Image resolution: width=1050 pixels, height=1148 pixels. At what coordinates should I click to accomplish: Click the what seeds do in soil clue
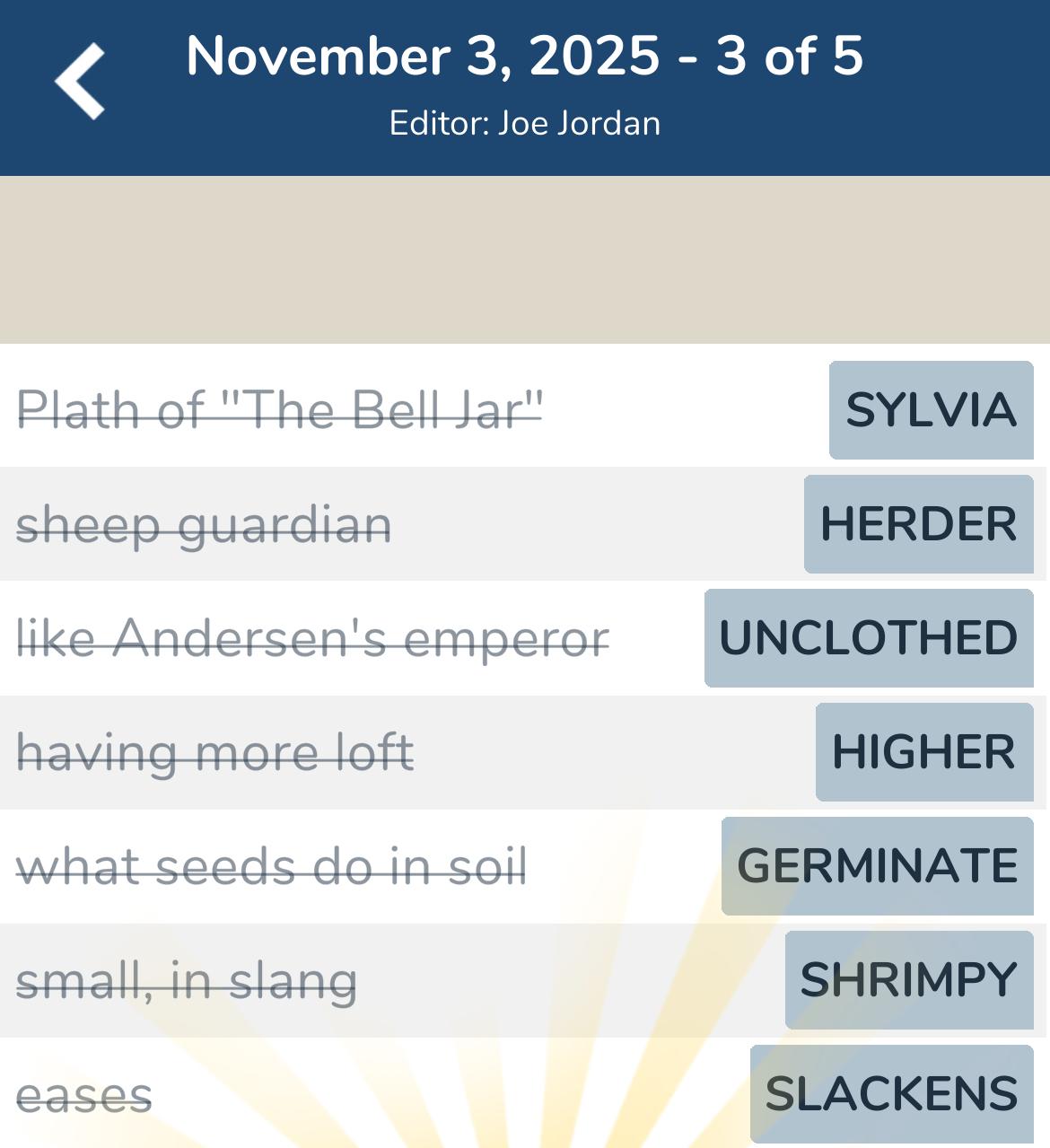click(274, 865)
